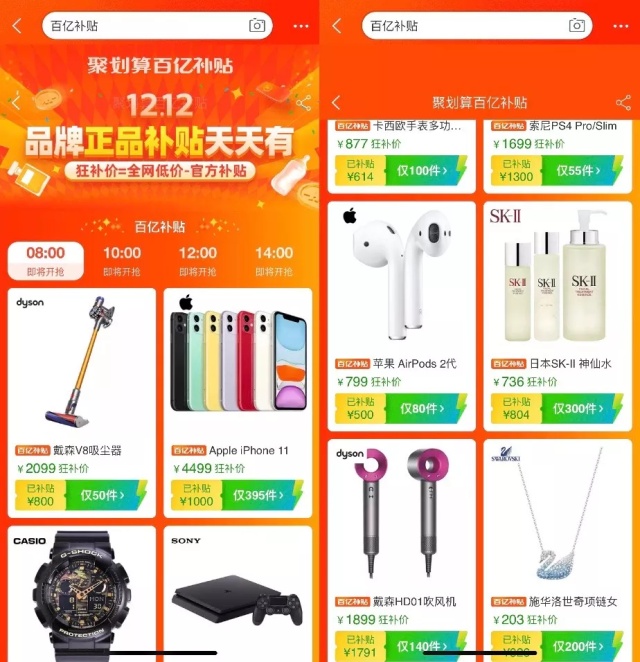The height and width of the screenshot is (662, 640).
Task: Open the 日本SK-II 神仙水 product card
Action: tap(558, 316)
